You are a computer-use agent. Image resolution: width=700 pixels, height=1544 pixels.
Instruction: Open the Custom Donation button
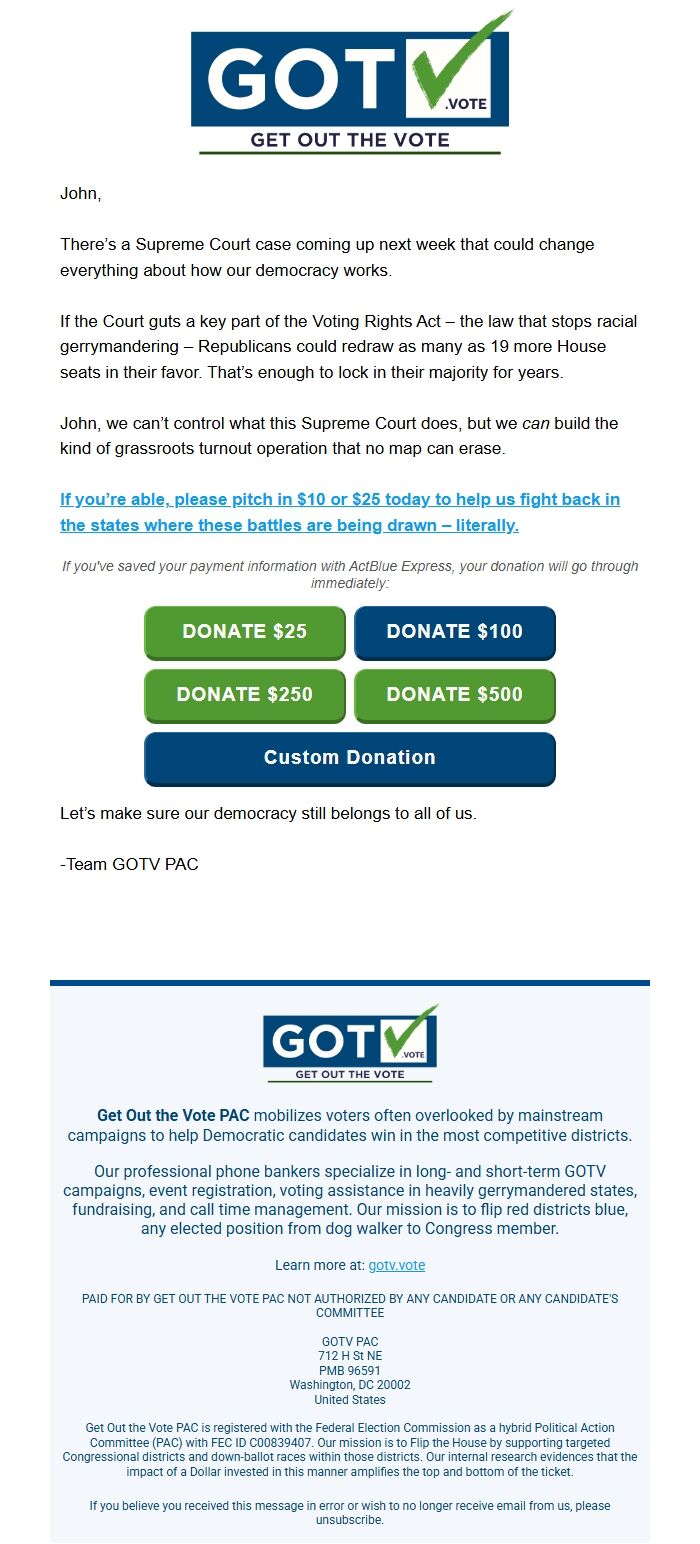350,758
